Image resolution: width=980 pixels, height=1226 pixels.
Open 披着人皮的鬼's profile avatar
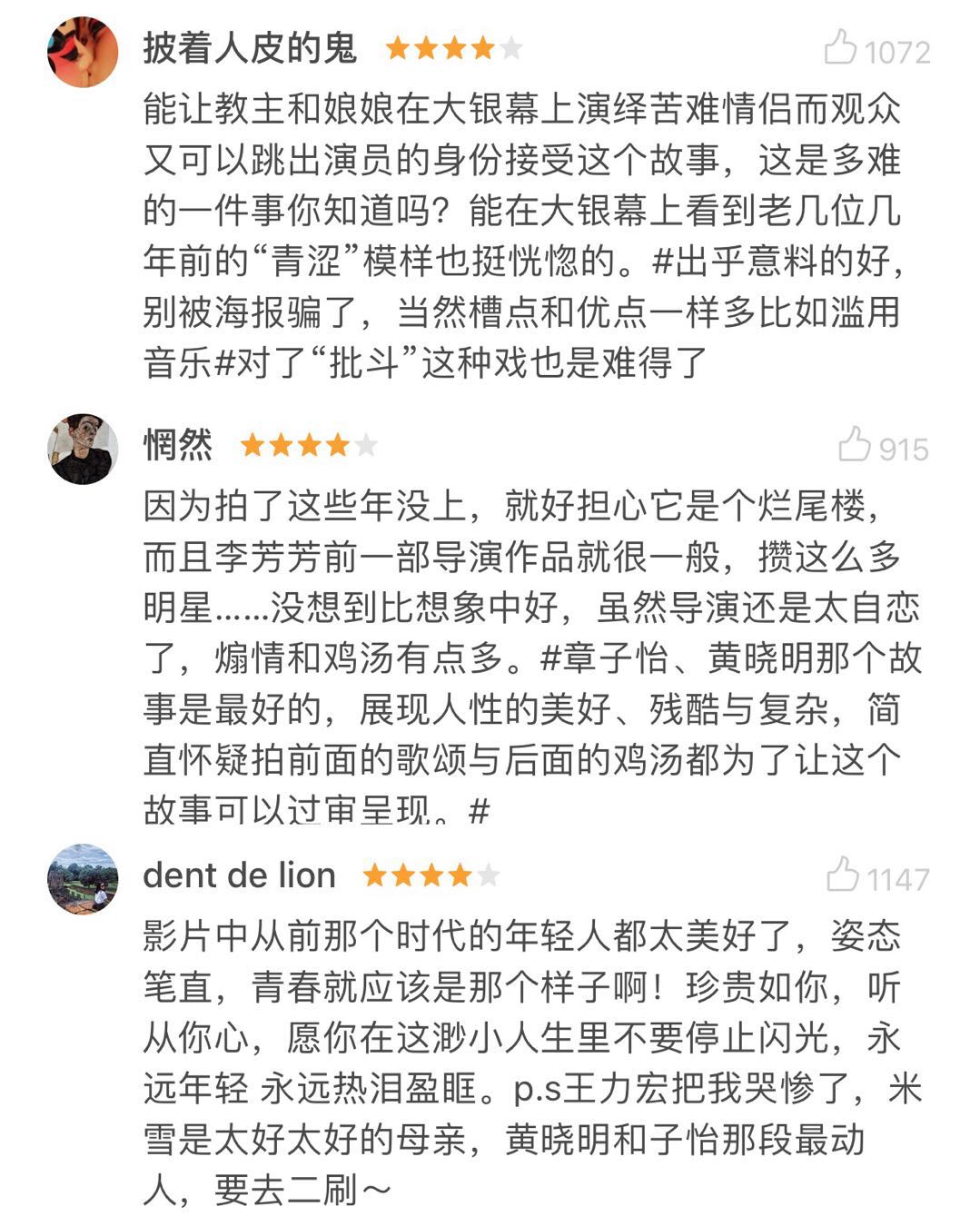(x=83, y=52)
